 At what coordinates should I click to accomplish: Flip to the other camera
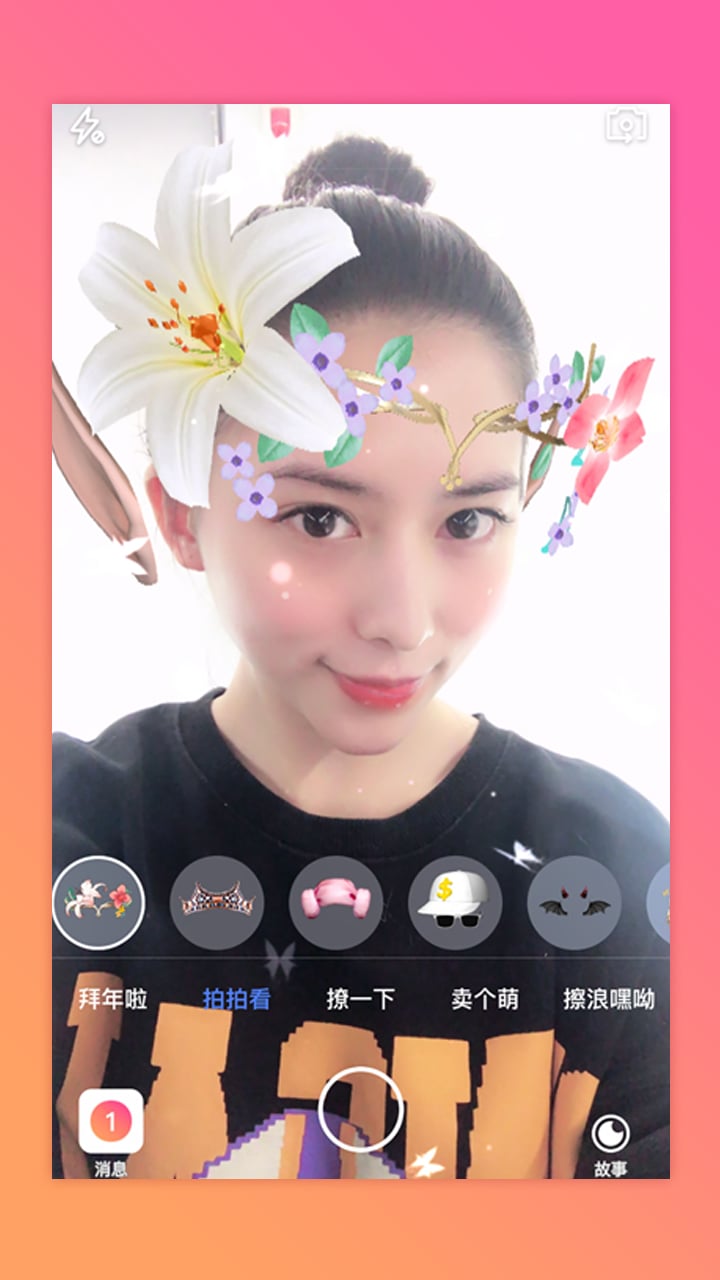click(626, 127)
